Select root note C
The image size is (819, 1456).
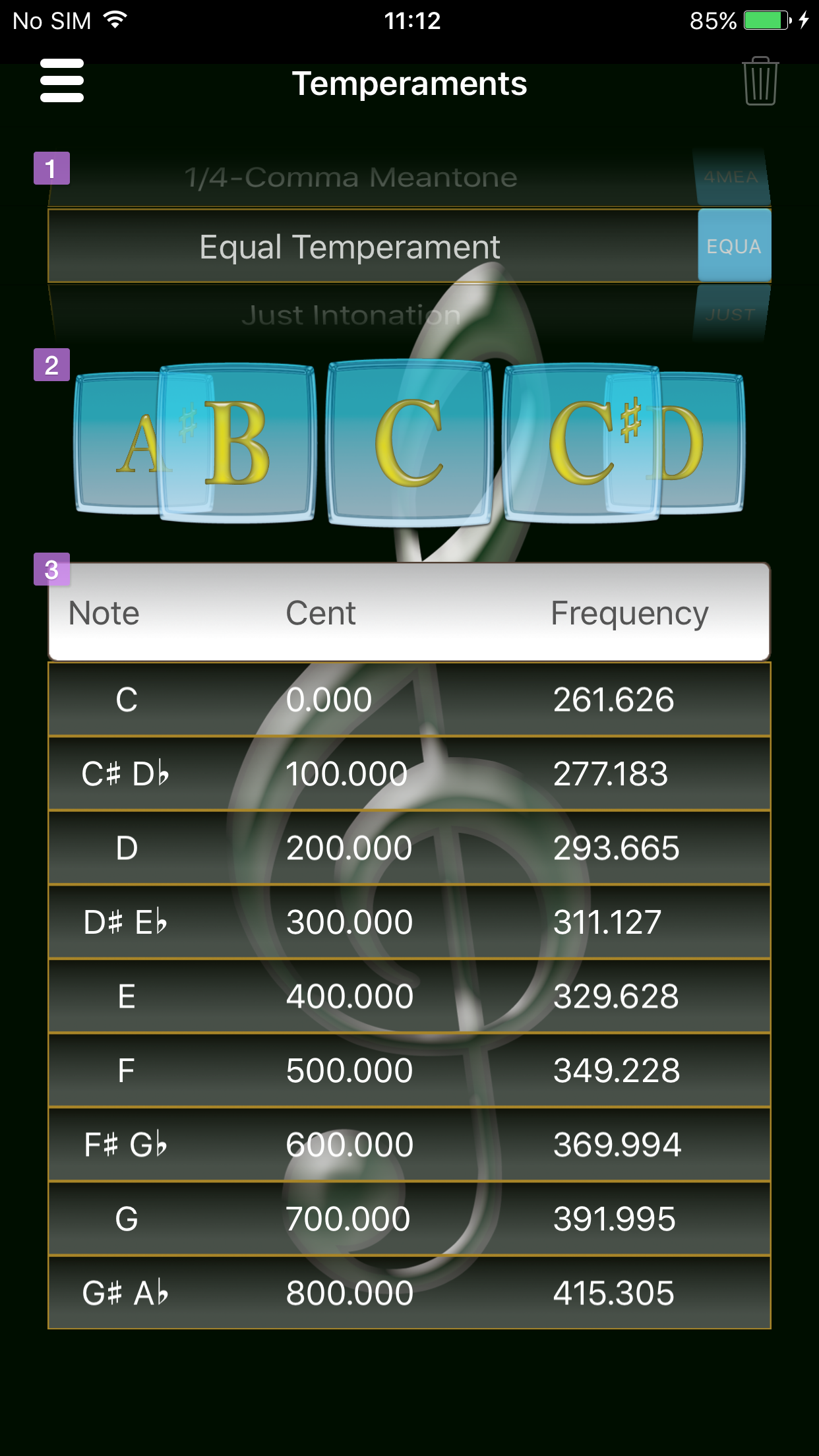tap(409, 443)
